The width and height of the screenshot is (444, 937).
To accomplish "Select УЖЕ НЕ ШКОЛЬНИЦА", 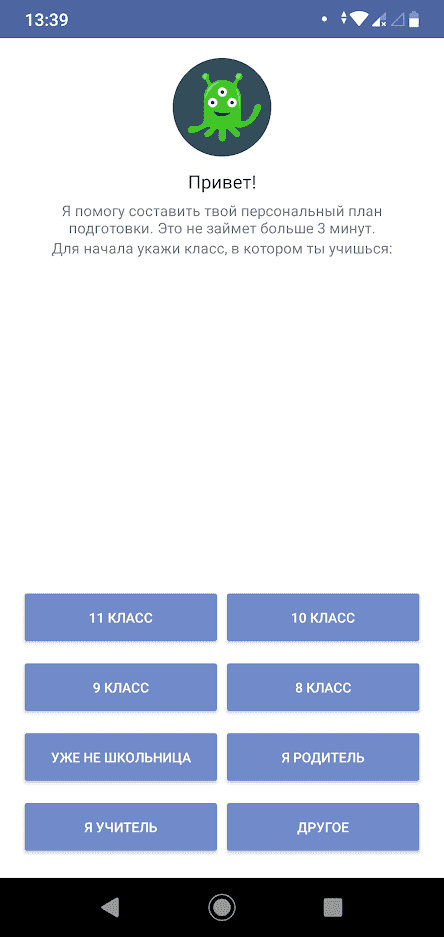I will click(121, 757).
